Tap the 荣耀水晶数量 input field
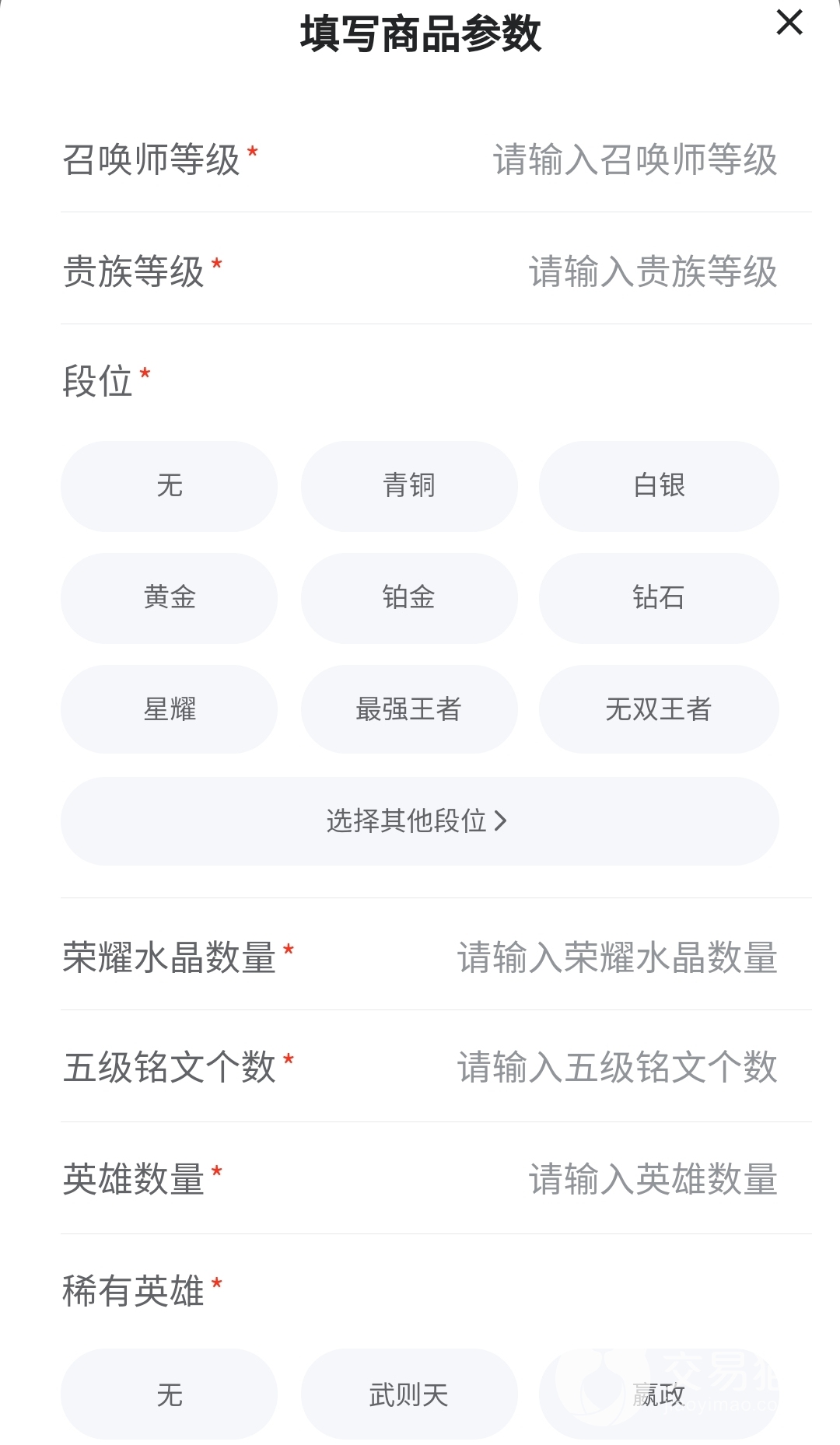 pos(616,957)
